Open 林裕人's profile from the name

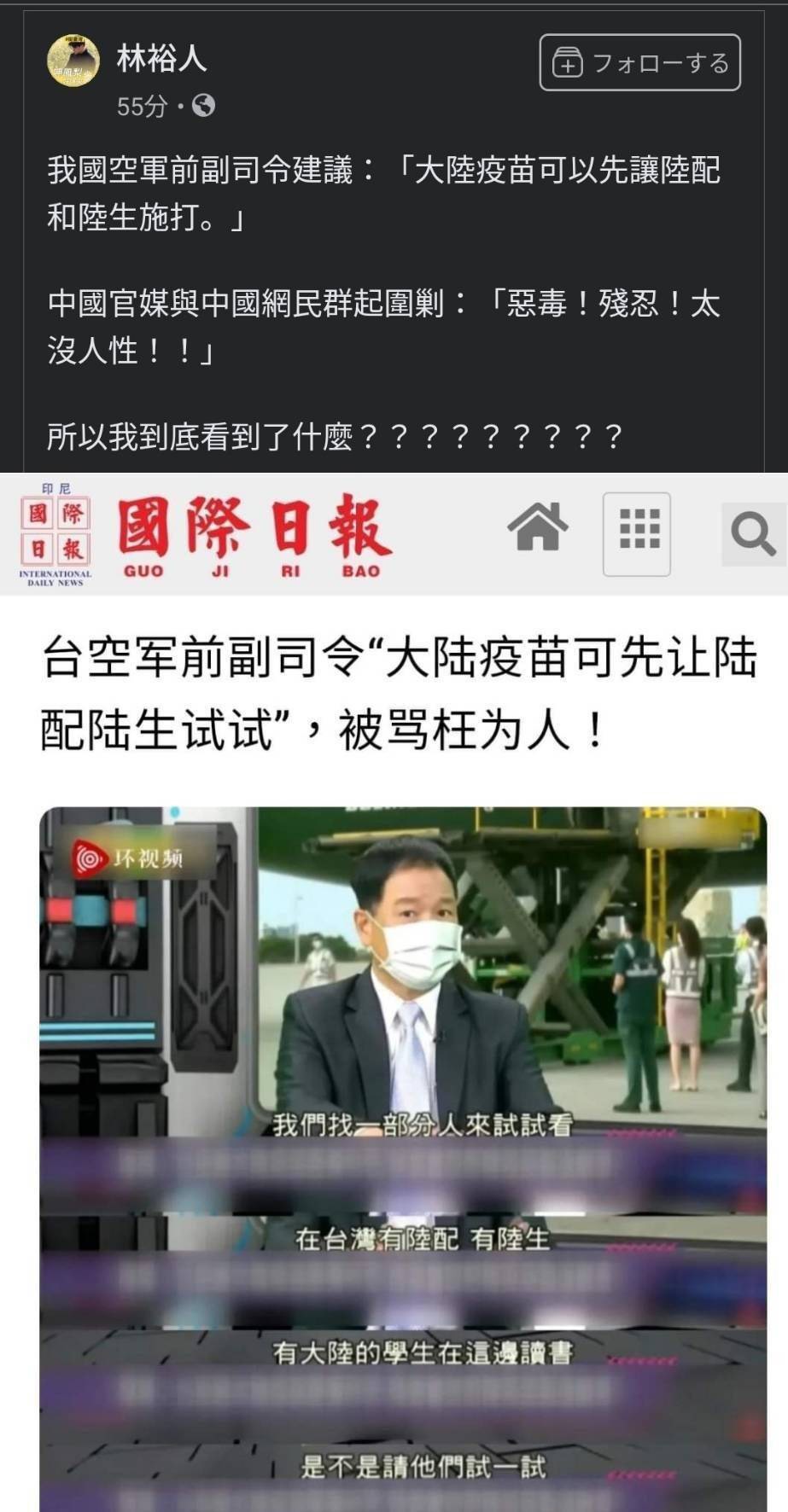point(161,59)
